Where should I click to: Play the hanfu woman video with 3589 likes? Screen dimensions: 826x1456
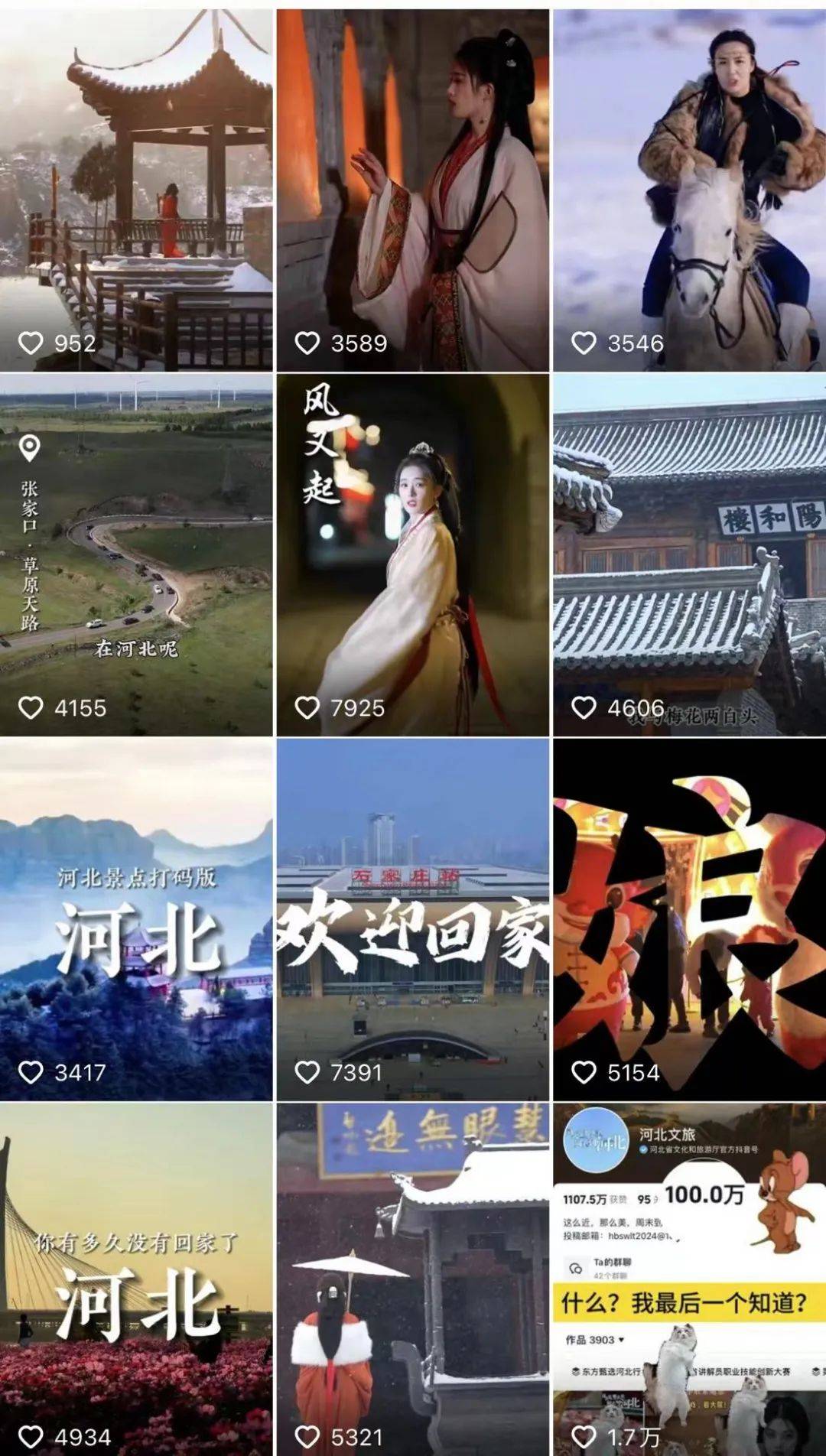413,190
